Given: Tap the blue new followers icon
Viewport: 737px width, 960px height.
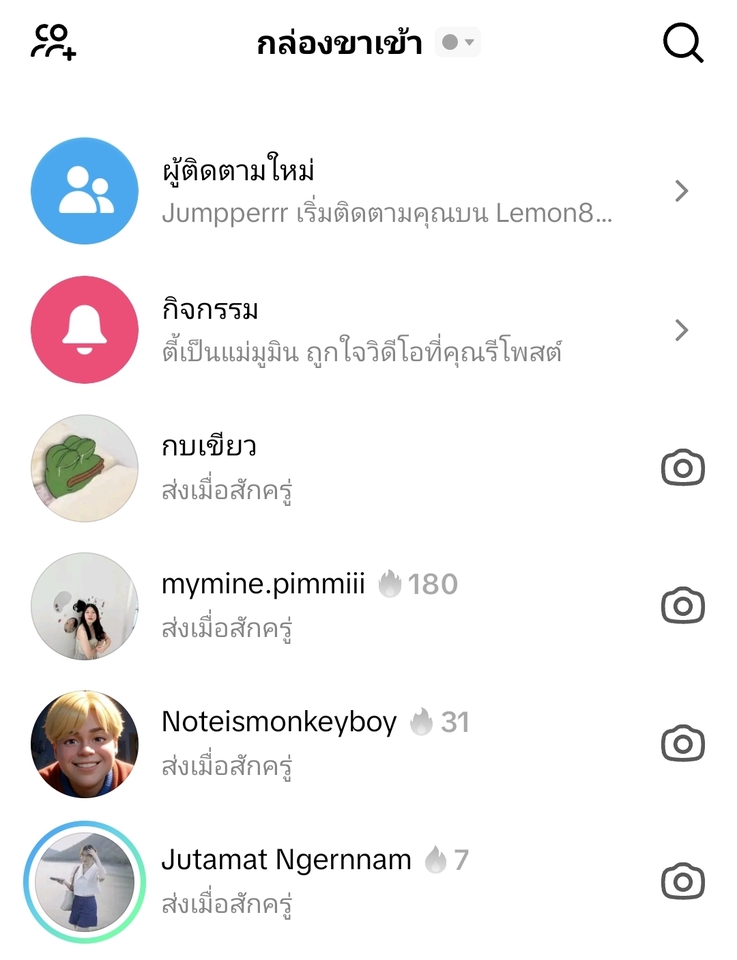Looking at the screenshot, I should pos(84,191).
